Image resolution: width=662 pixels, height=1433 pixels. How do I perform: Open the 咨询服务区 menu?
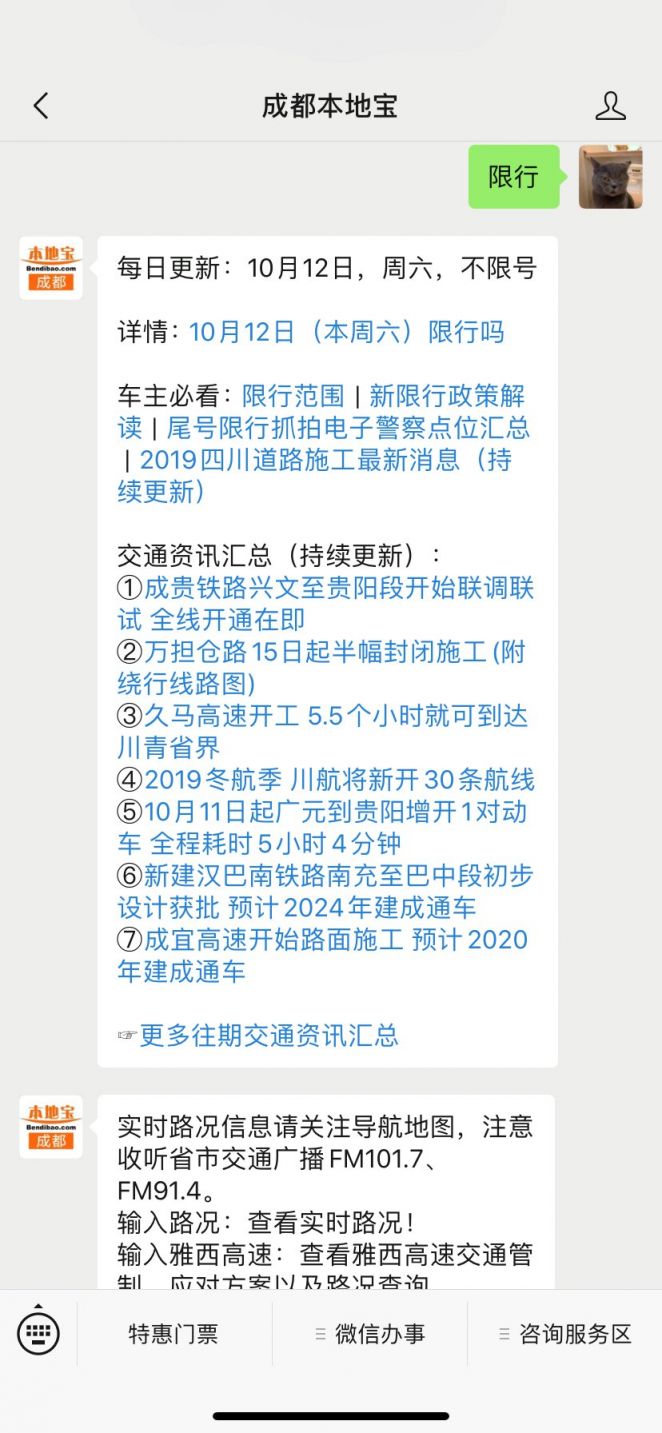click(x=565, y=1334)
